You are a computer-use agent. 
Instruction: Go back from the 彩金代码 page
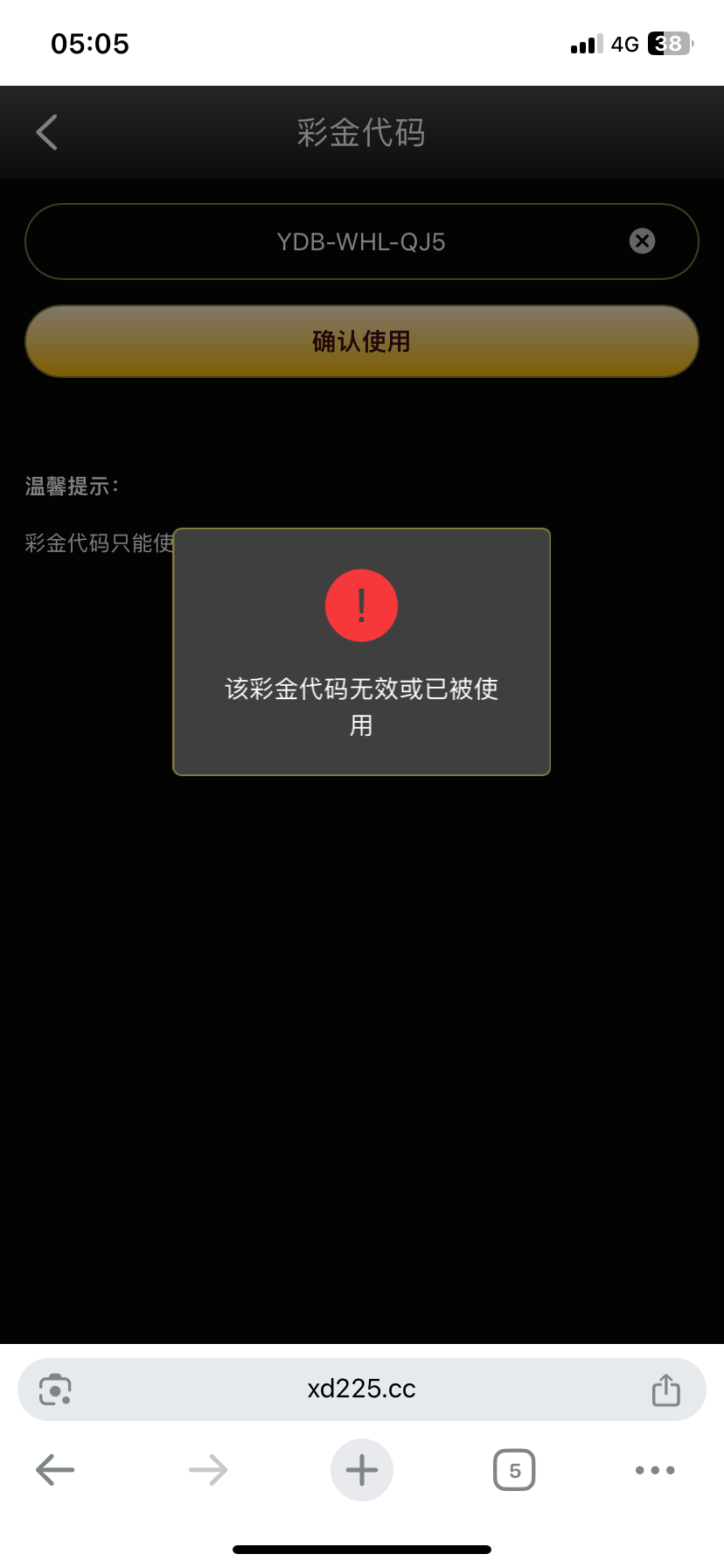(47, 133)
